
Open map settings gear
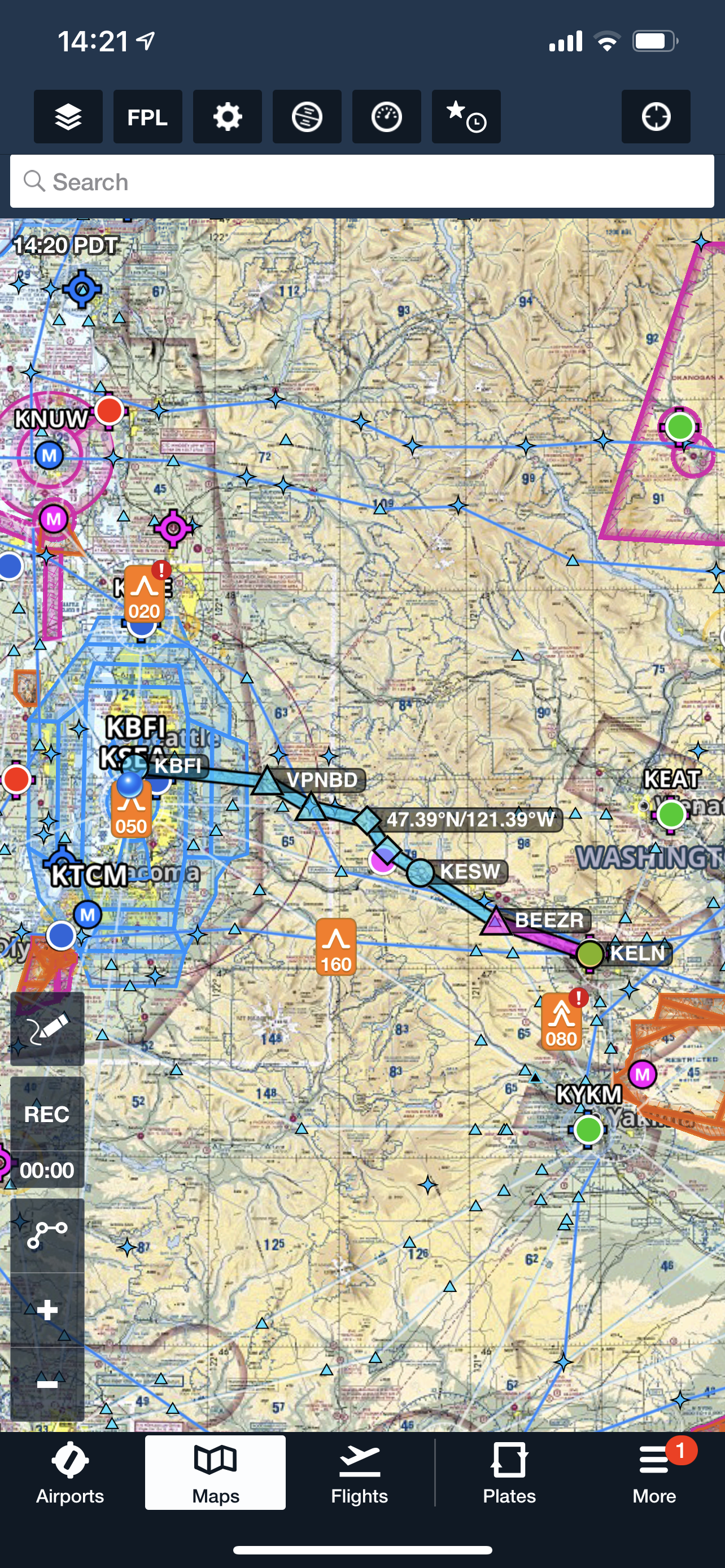[x=228, y=116]
